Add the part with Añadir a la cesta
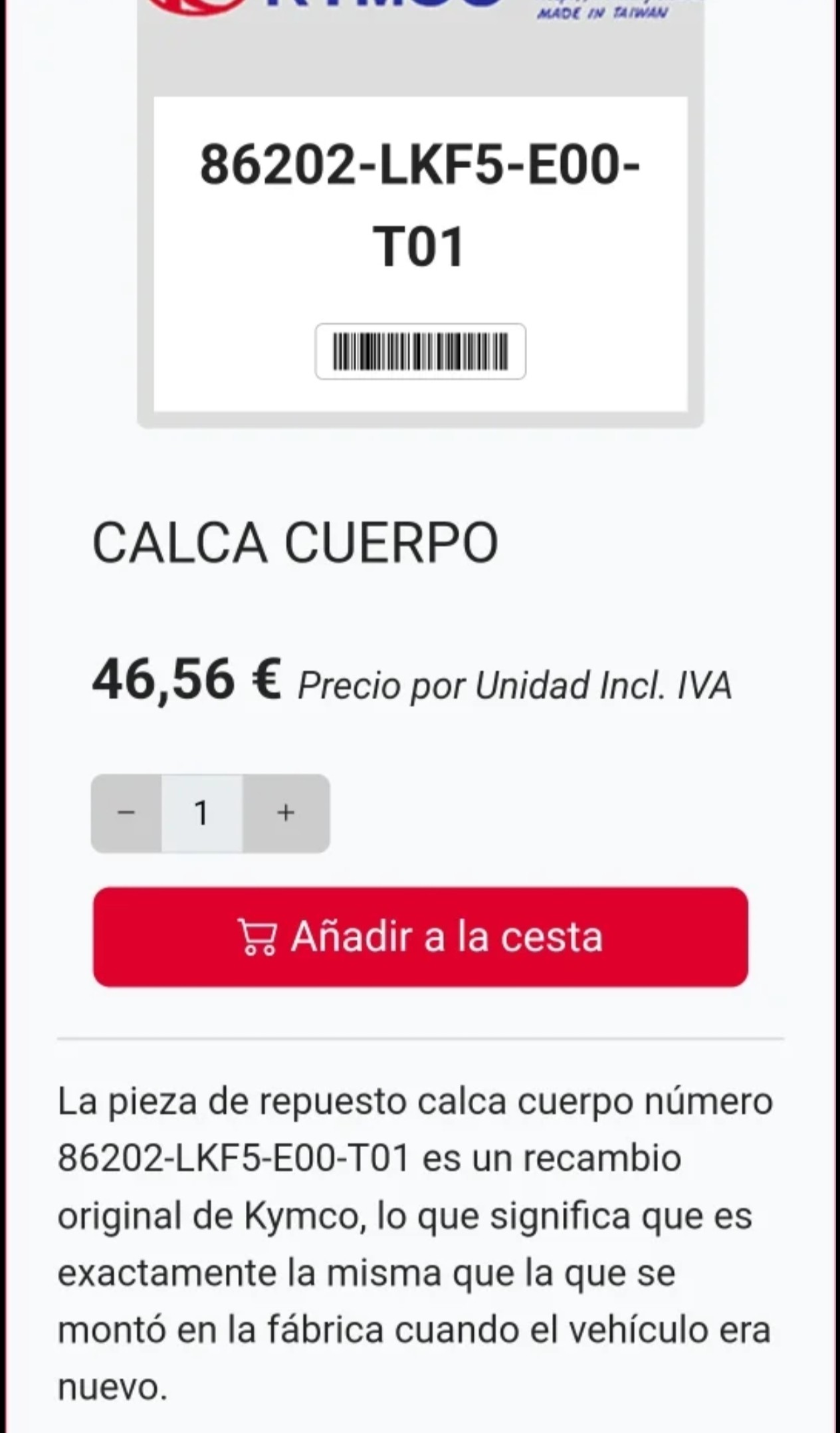 pyautogui.click(x=421, y=937)
